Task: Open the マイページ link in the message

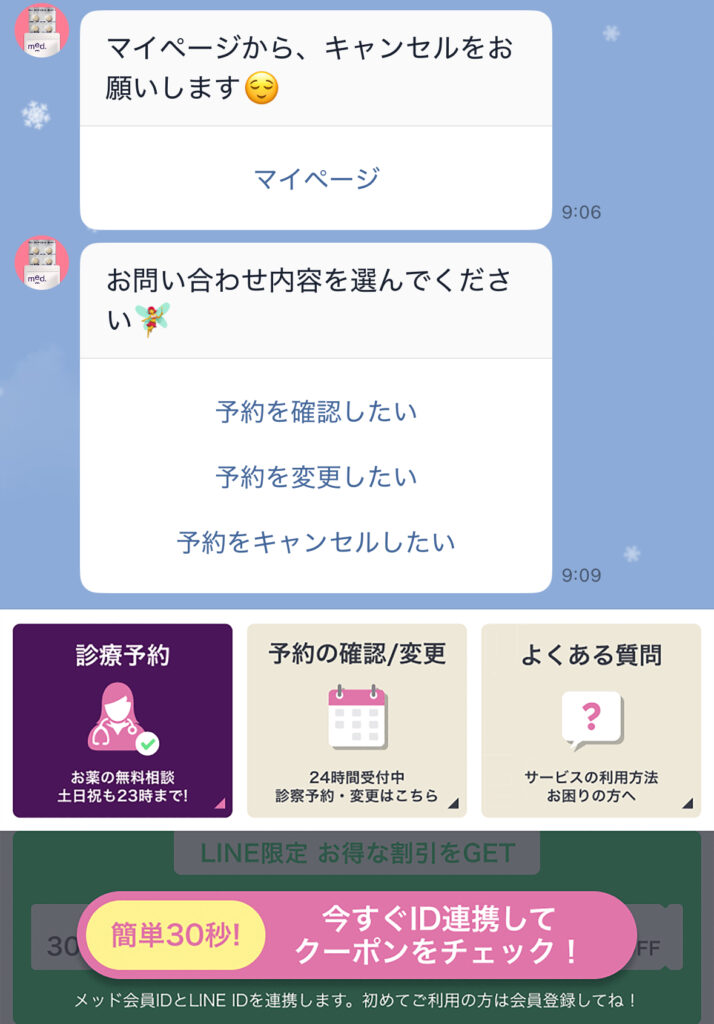Action: [316, 179]
